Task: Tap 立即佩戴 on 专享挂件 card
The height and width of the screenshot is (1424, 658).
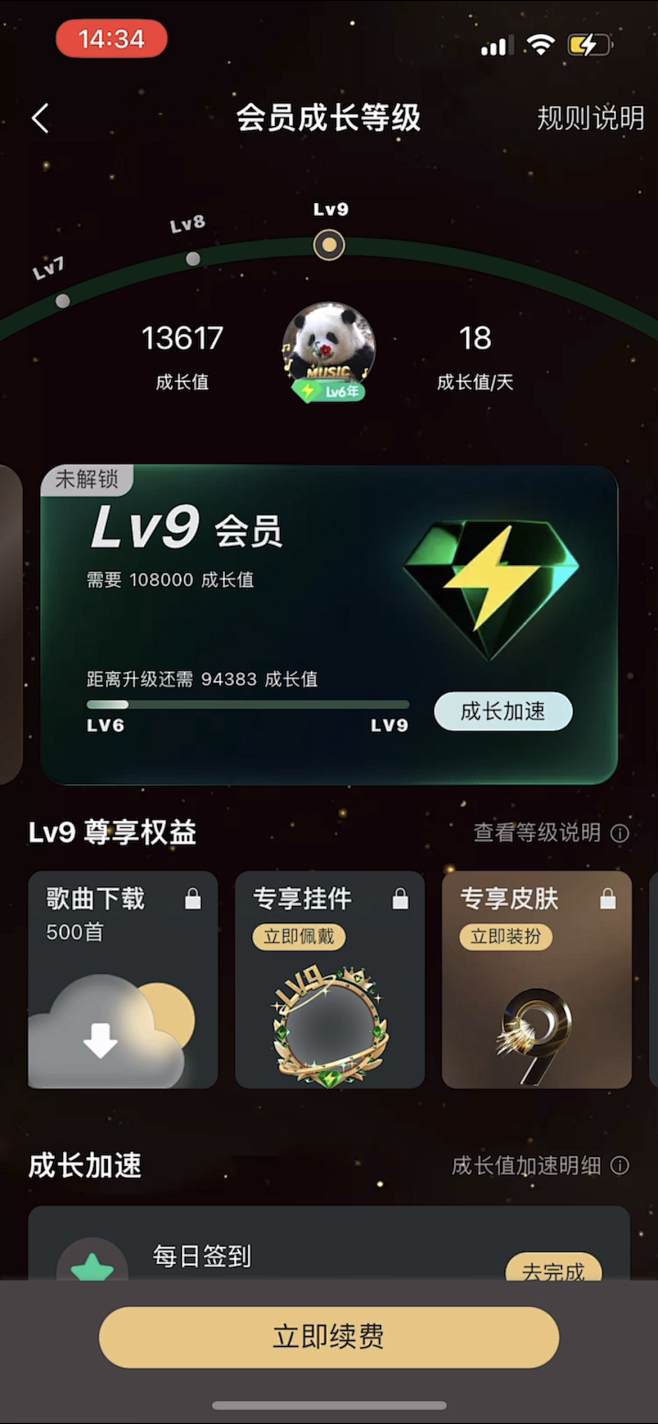Action: 299,937
